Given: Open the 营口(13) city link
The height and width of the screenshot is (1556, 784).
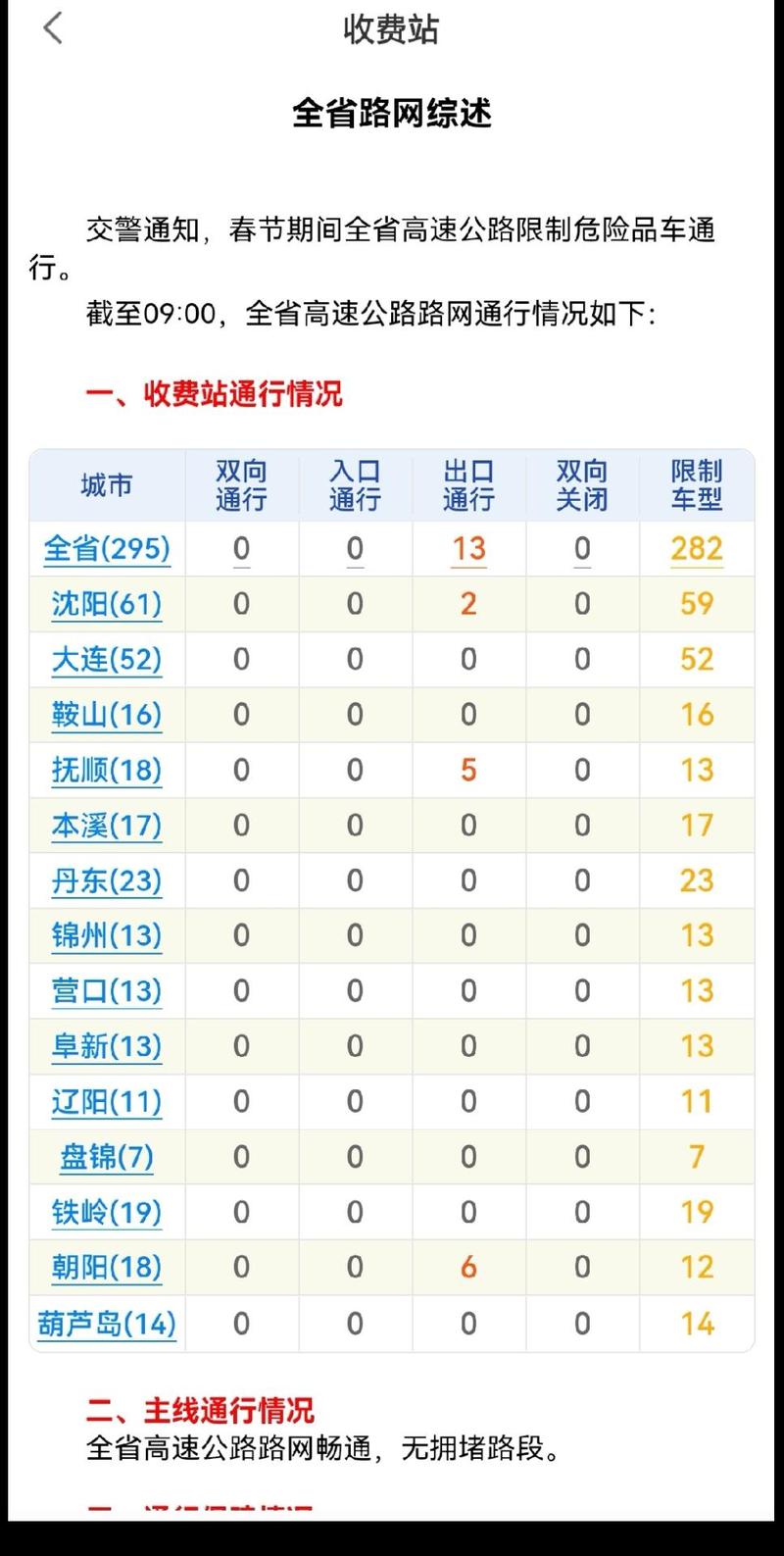Looking at the screenshot, I should [106, 991].
